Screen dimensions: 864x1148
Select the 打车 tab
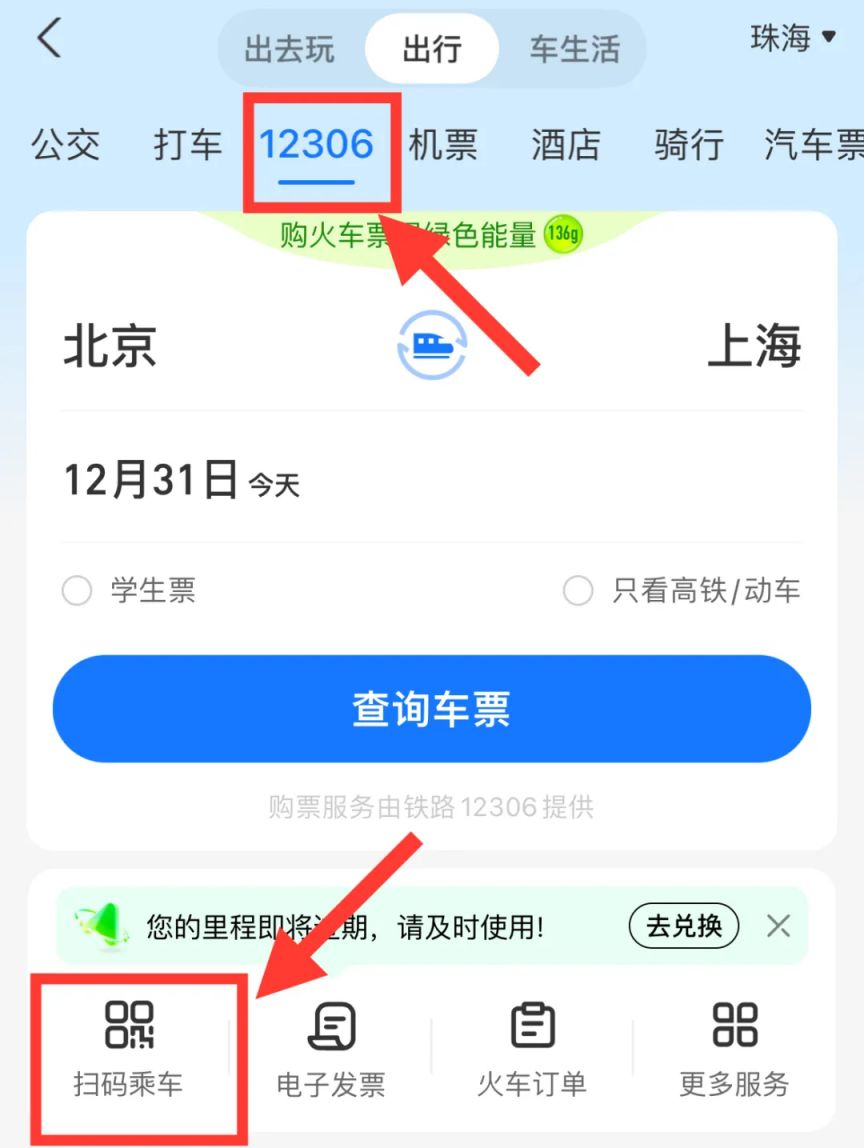click(x=187, y=145)
